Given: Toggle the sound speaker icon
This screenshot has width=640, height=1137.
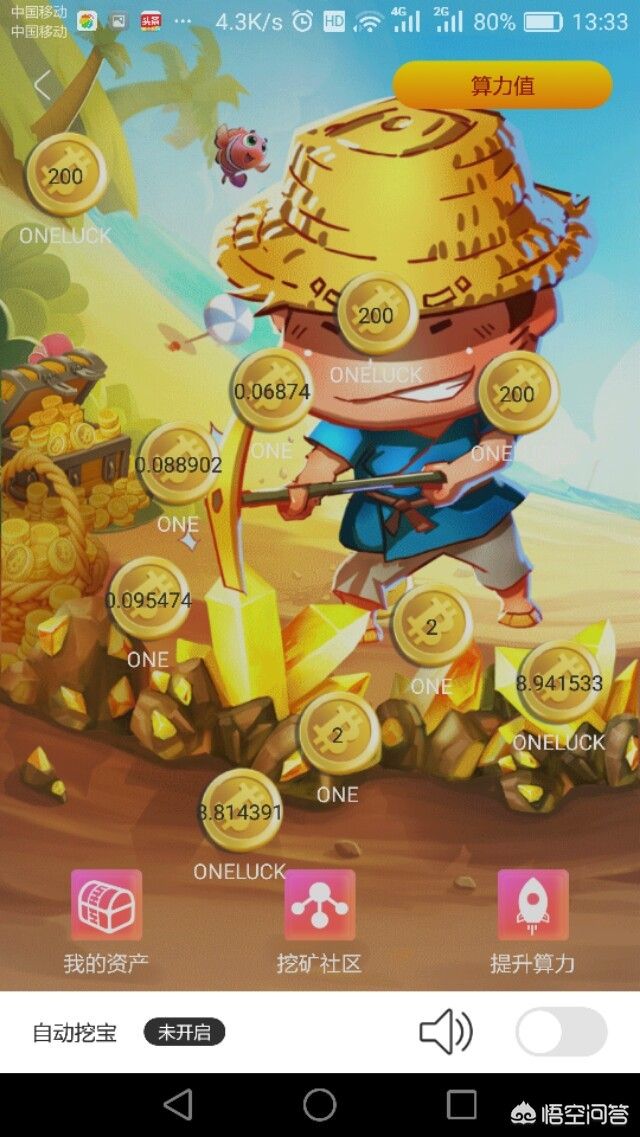Looking at the screenshot, I should point(446,1032).
